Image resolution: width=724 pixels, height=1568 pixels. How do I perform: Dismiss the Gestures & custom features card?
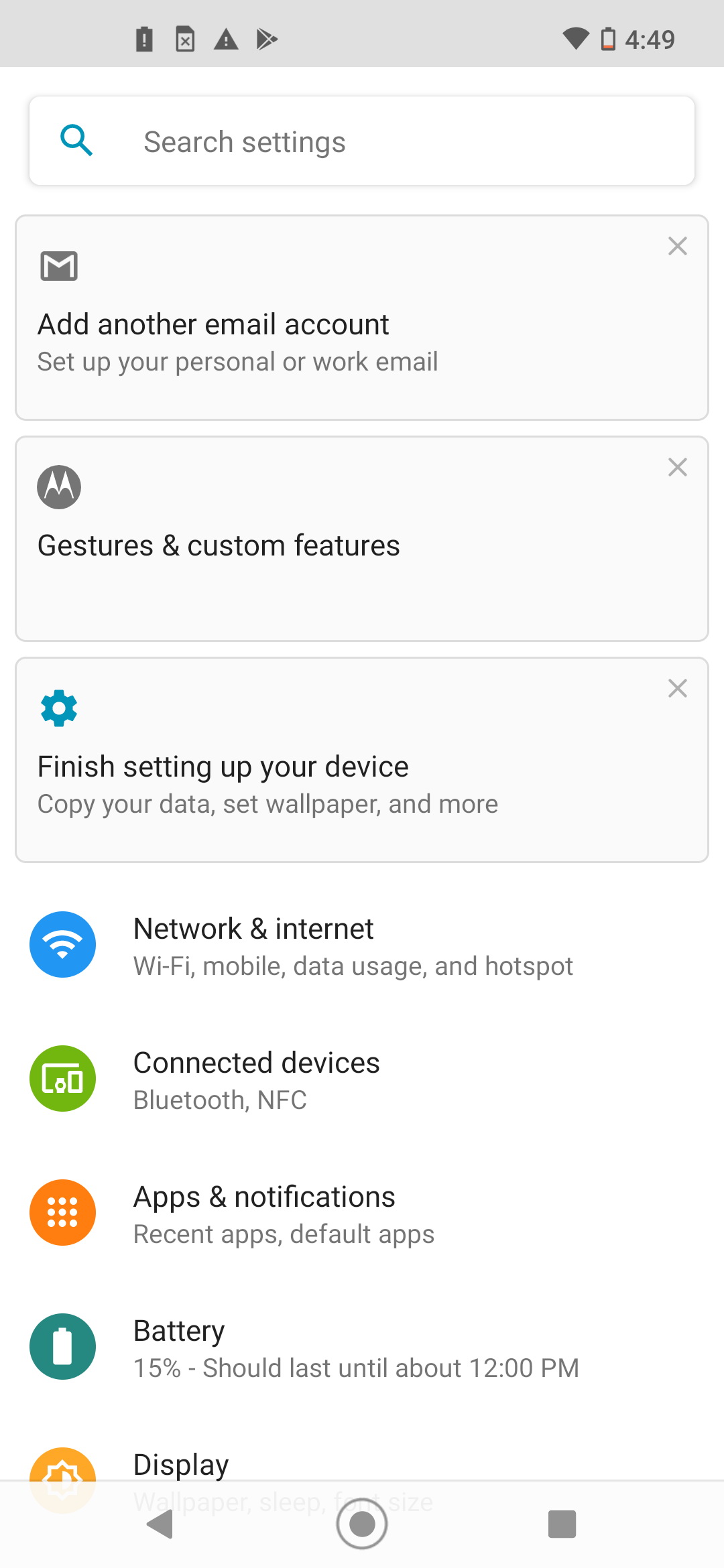pyautogui.click(x=678, y=467)
